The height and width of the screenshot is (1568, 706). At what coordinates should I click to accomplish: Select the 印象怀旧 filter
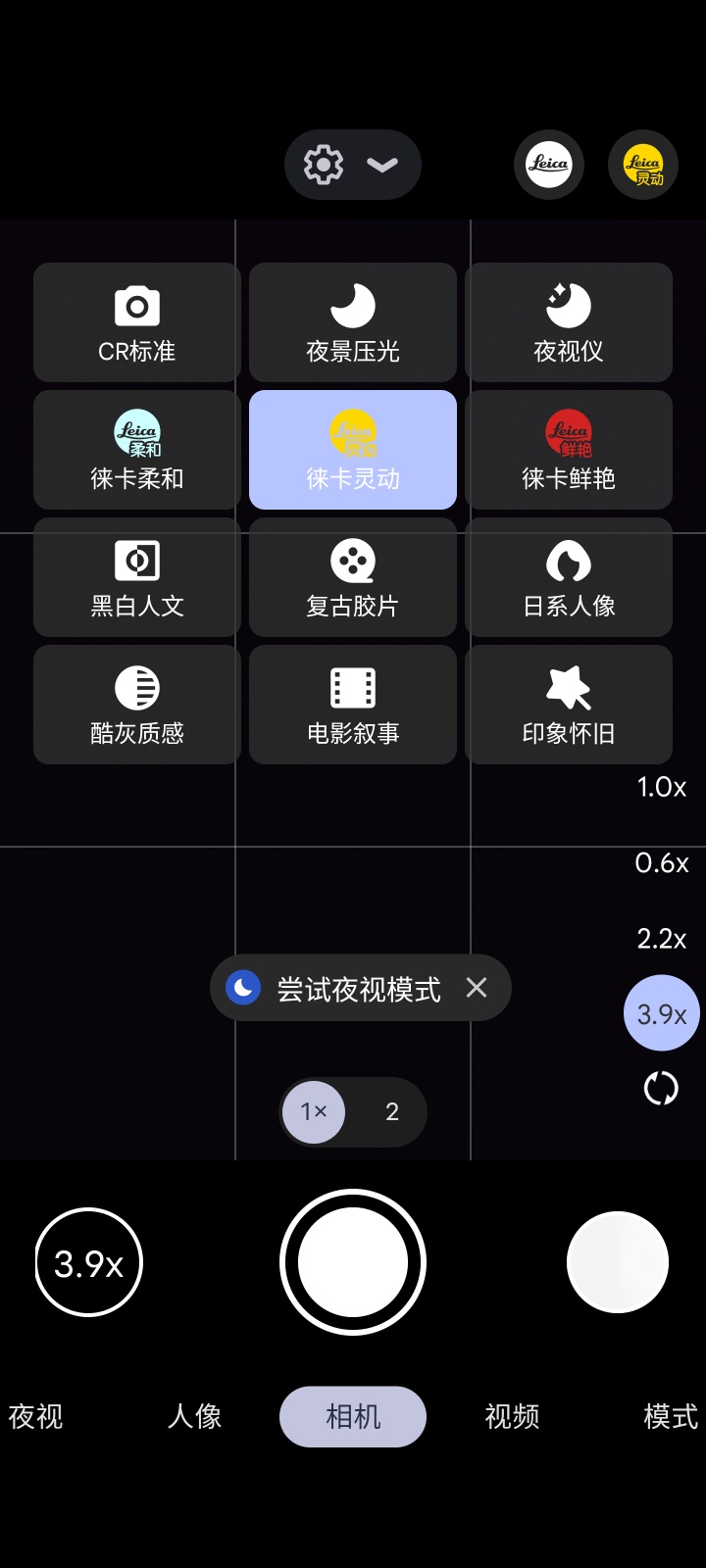click(x=569, y=705)
